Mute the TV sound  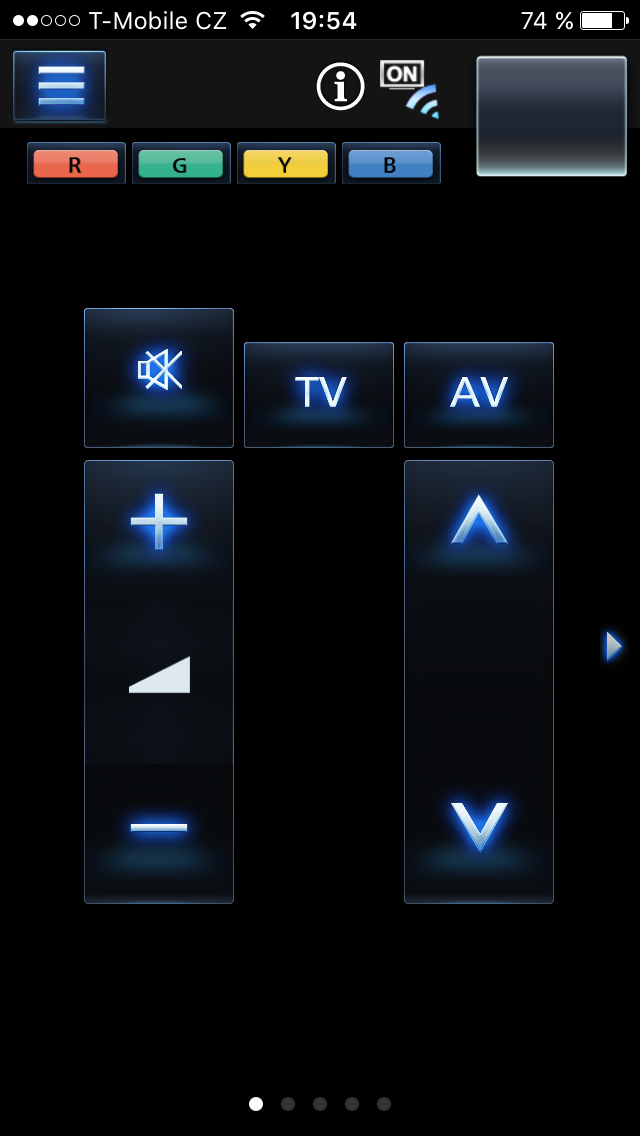pyautogui.click(x=159, y=377)
